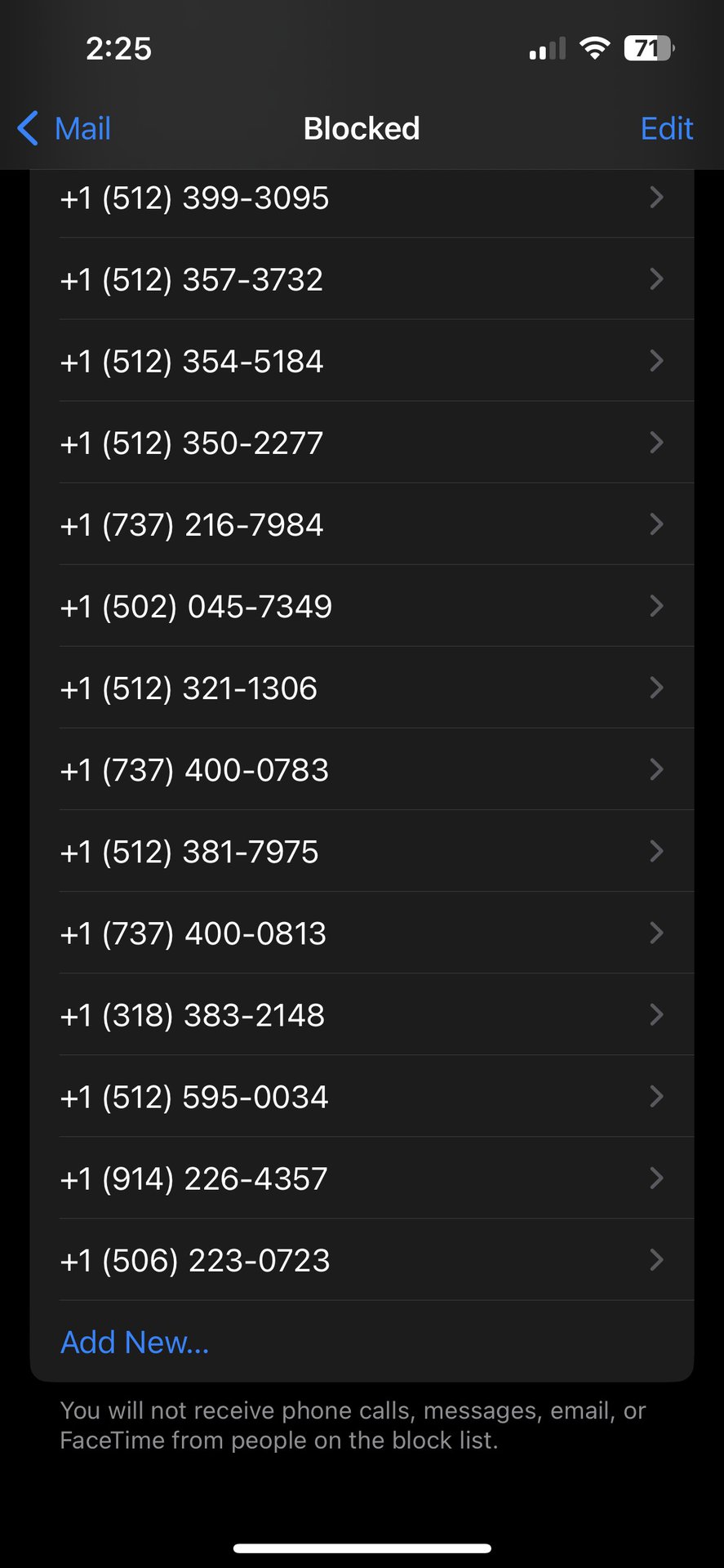View details for +1 (502) 045-7349
This screenshot has width=724, height=1568.
(x=362, y=606)
